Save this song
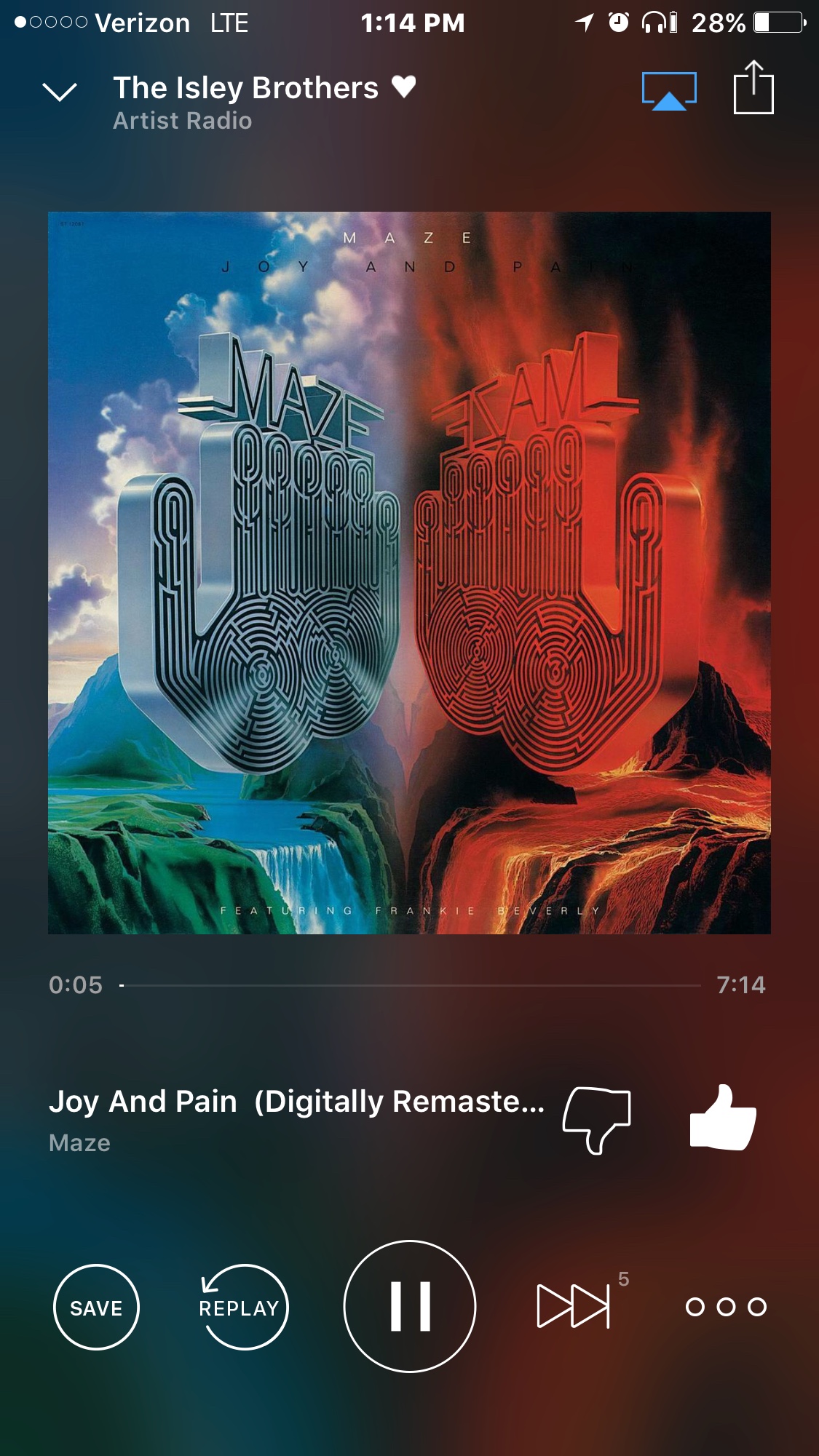Viewport: 819px width, 1456px height. point(96,1308)
